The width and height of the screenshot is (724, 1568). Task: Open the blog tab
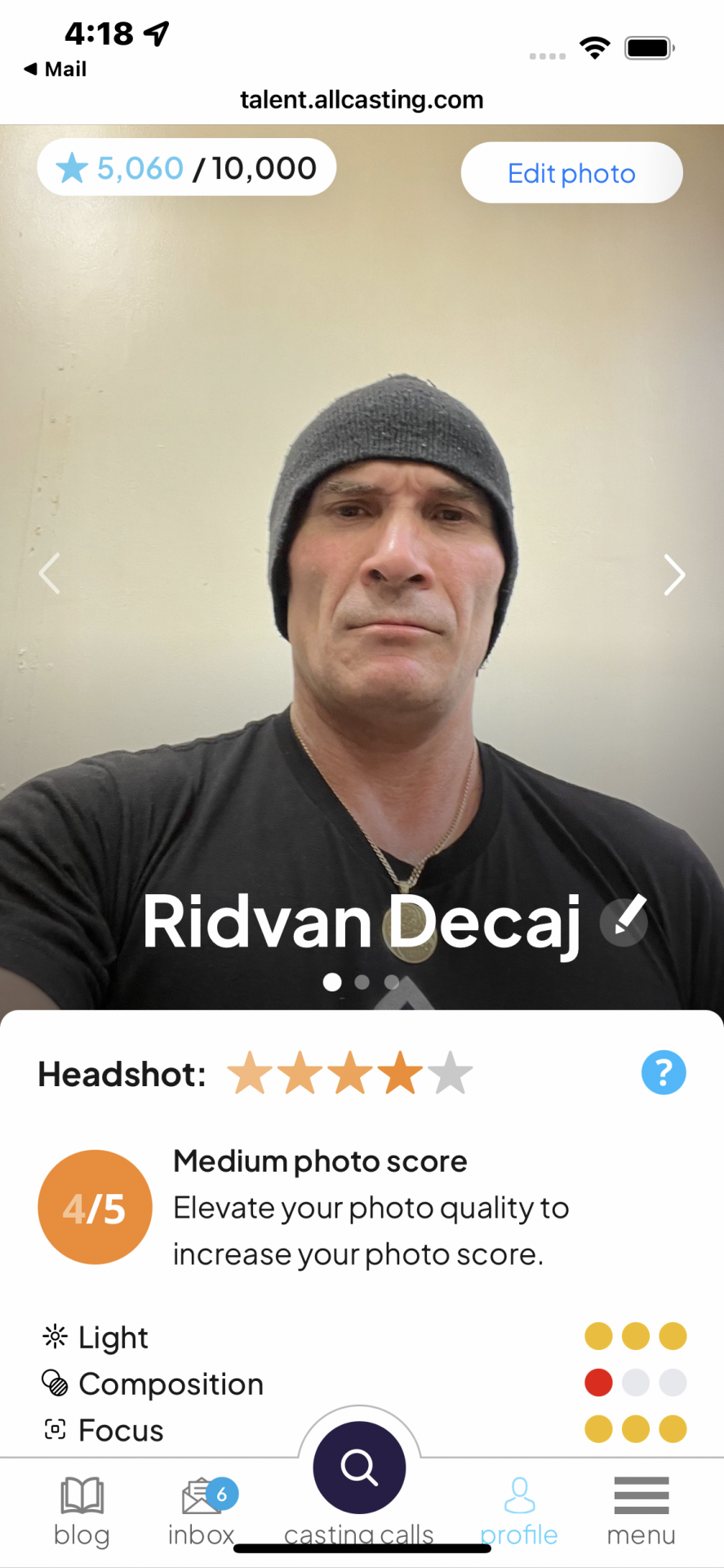pyautogui.click(x=82, y=1511)
